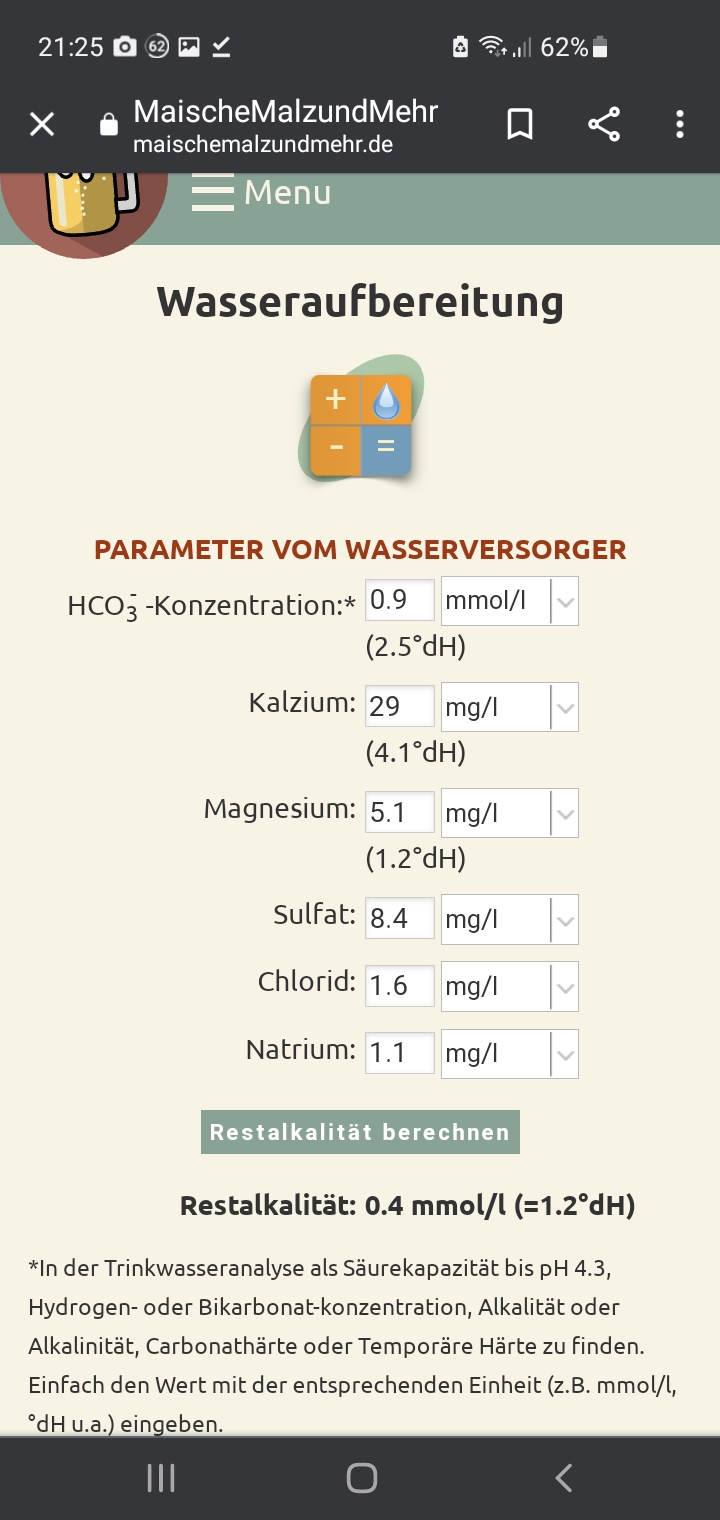Edit the Kalzium value field
The height and width of the screenshot is (1520, 720).
point(400,707)
